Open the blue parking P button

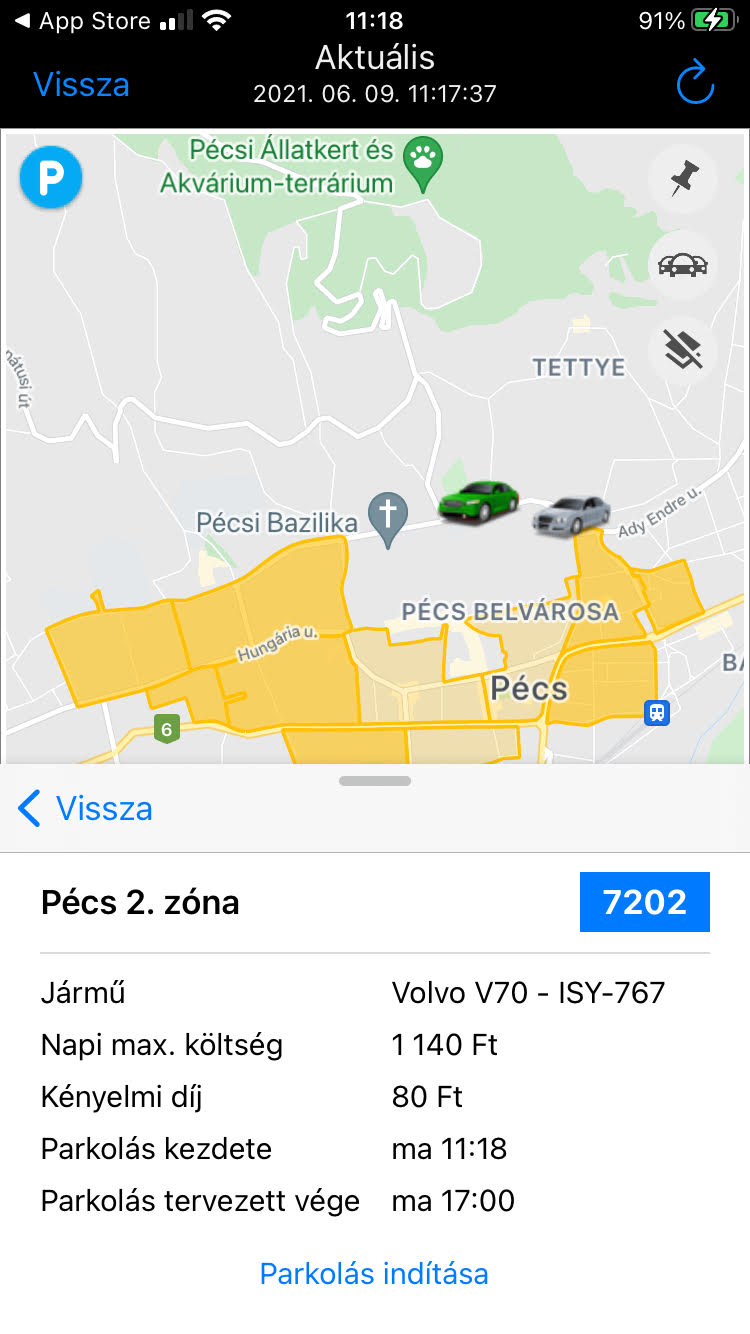click(x=50, y=179)
